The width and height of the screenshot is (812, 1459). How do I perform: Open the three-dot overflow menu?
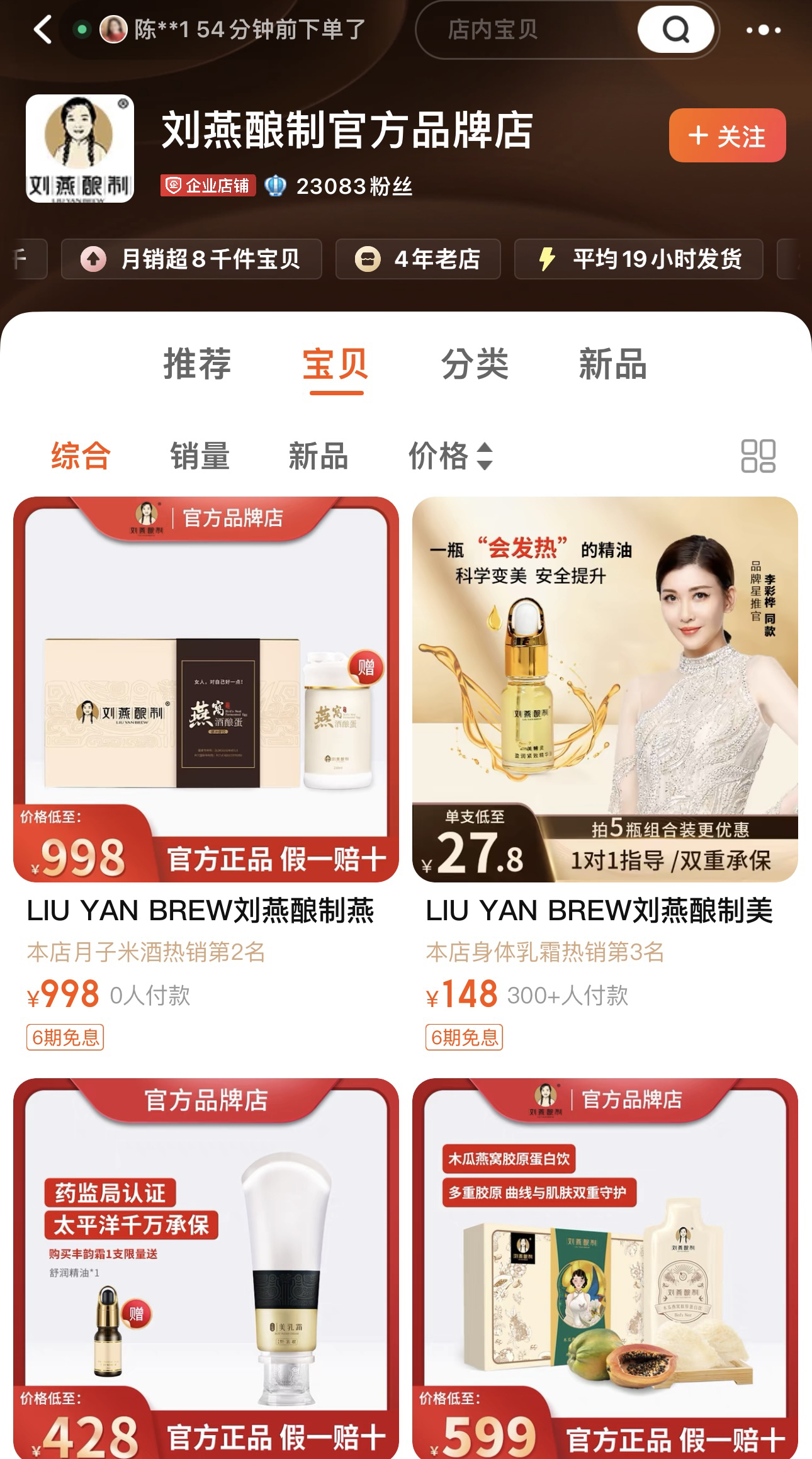pyautogui.click(x=763, y=30)
